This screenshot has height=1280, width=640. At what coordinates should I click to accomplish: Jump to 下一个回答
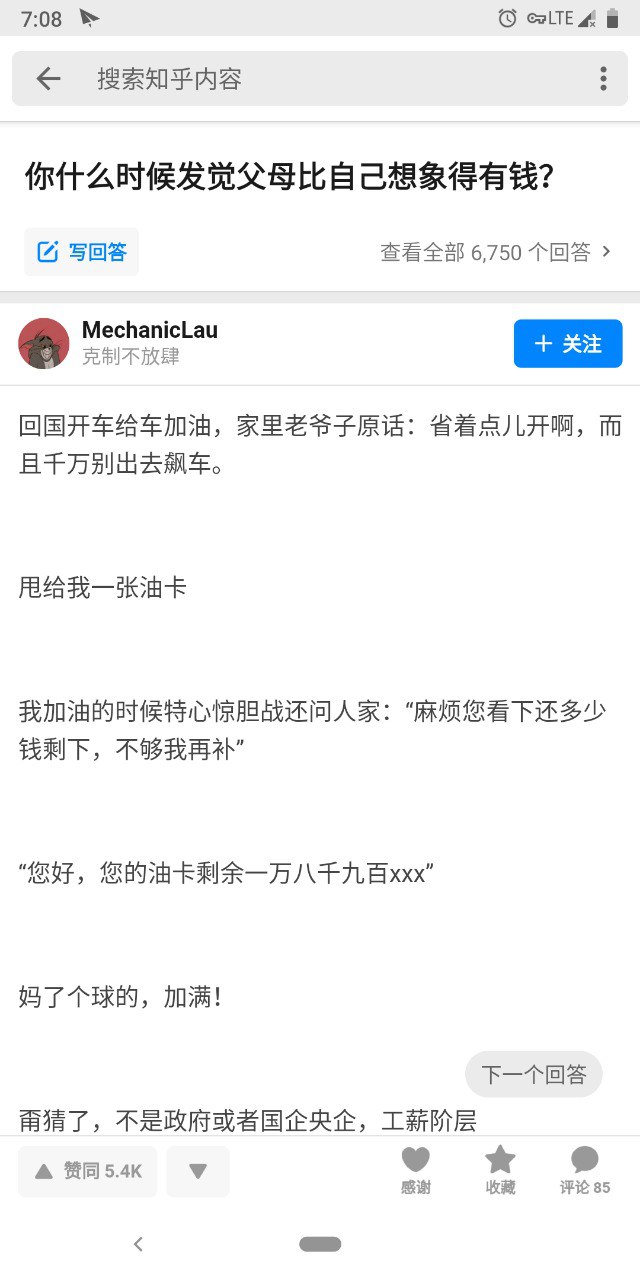(534, 1075)
